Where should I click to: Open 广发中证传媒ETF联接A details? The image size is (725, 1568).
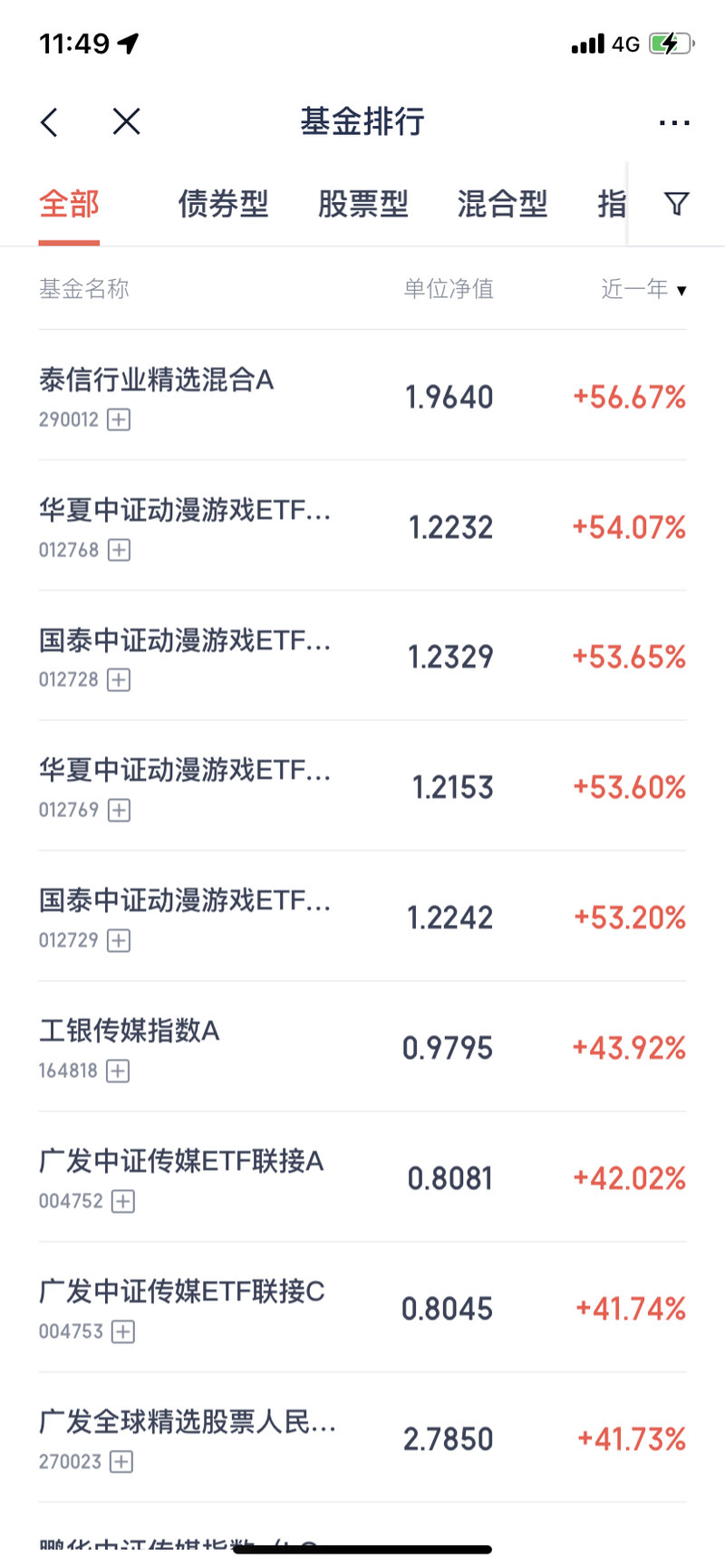362,1177
